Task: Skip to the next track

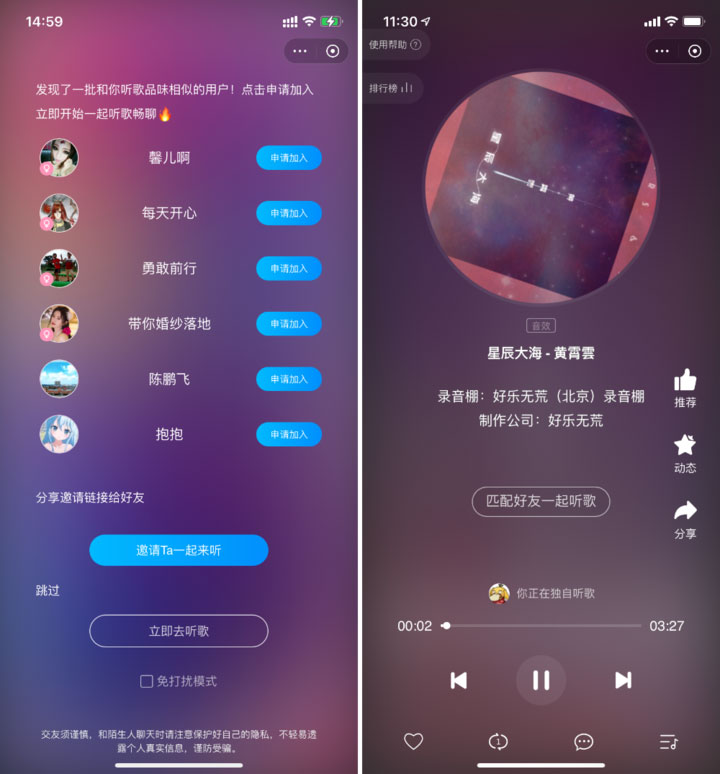Action: [623, 680]
